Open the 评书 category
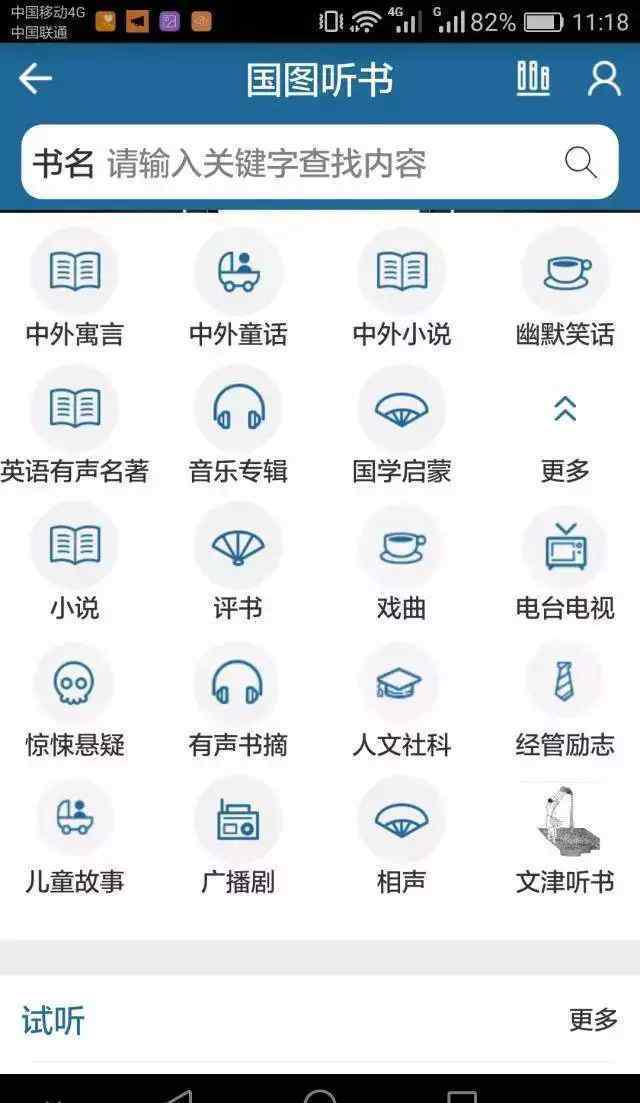Image resolution: width=640 pixels, height=1103 pixels. point(238,563)
